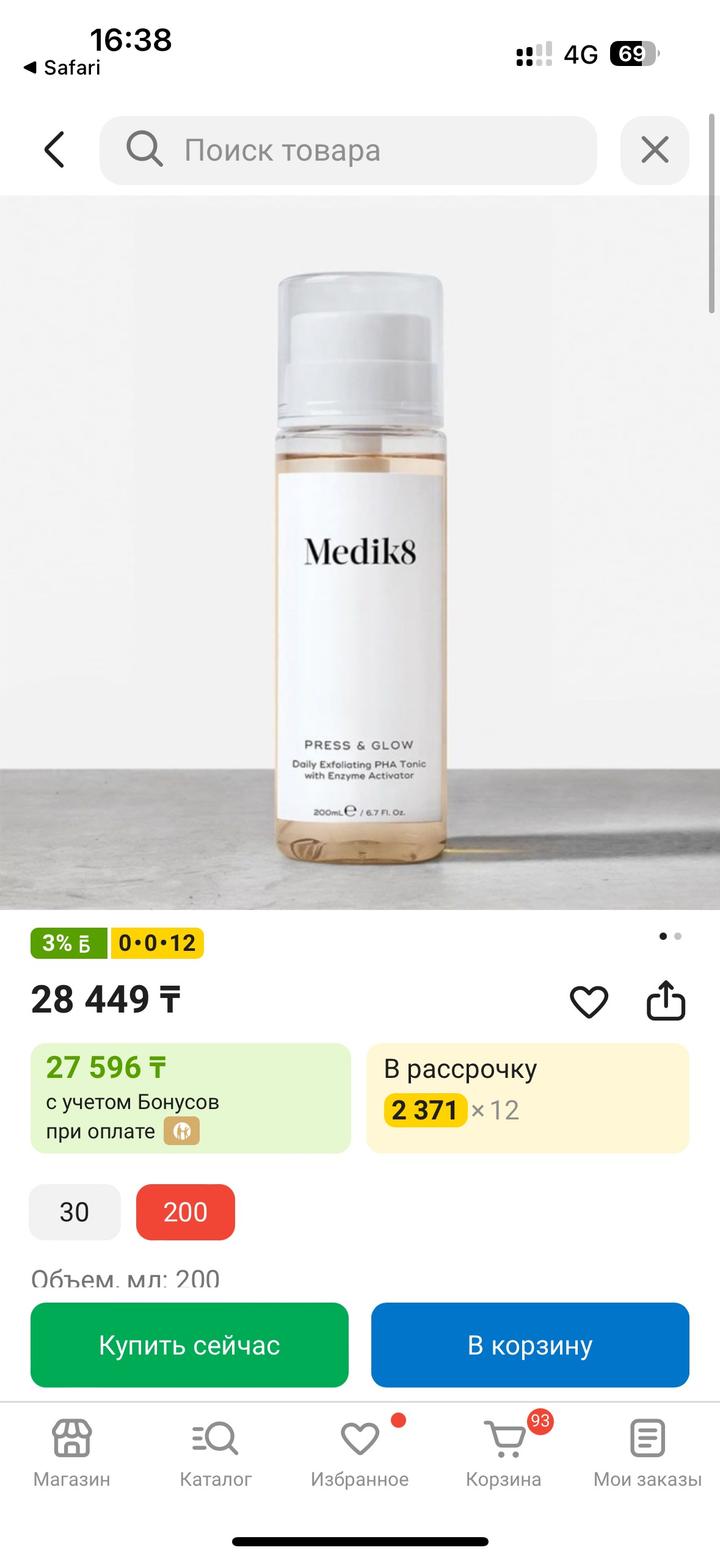Open the Medik8 product photo
Viewport: 720px width, 1561px height.
tap(360, 552)
